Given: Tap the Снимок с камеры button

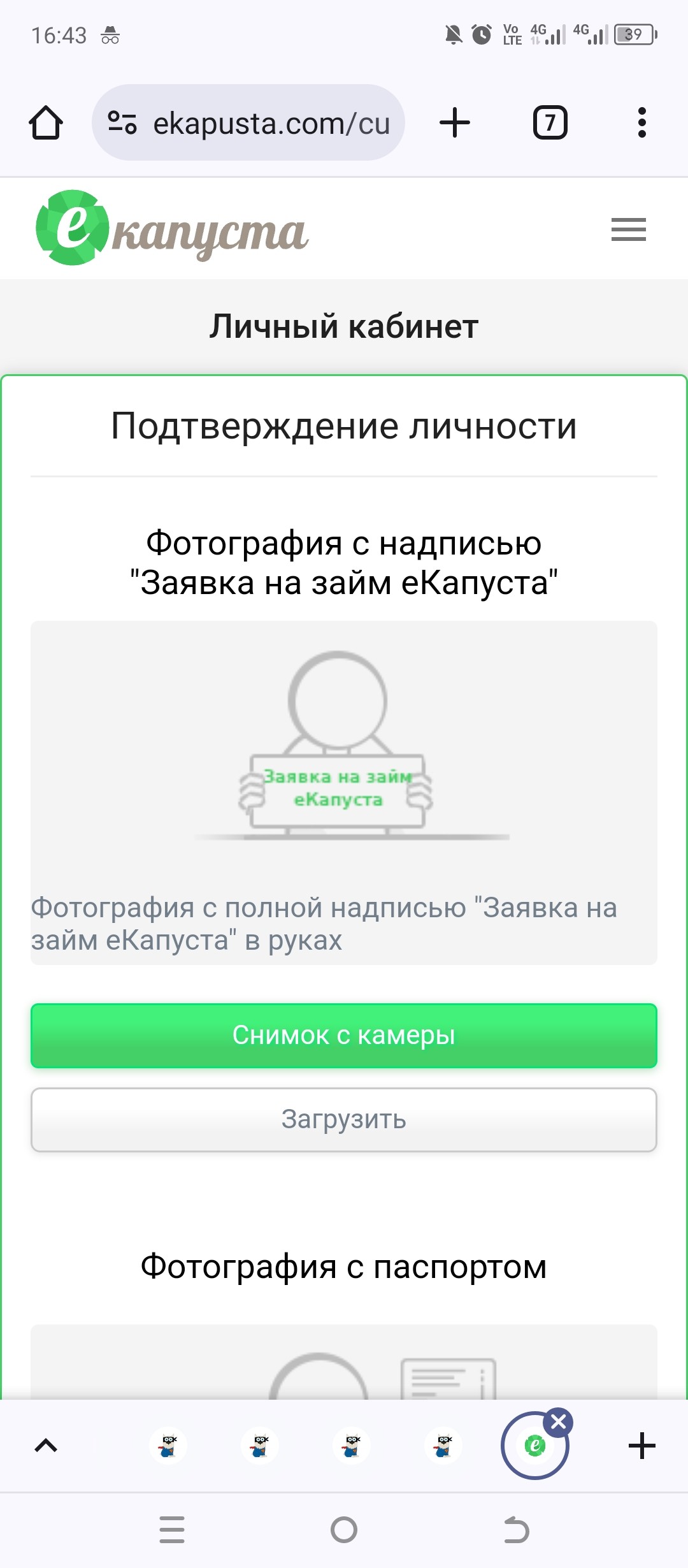Looking at the screenshot, I should click(x=344, y=1036).
